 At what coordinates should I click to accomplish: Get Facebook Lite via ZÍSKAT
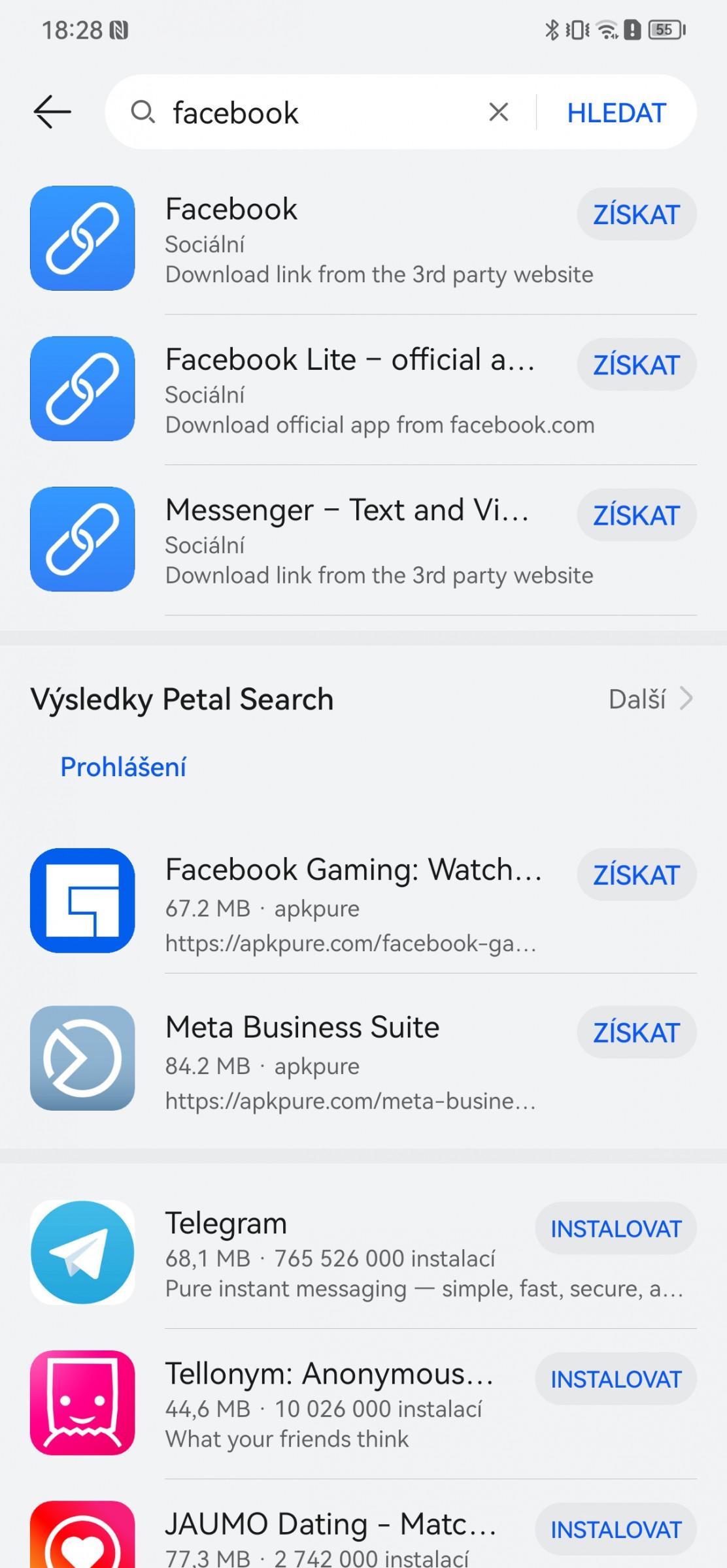pos(636,365)
